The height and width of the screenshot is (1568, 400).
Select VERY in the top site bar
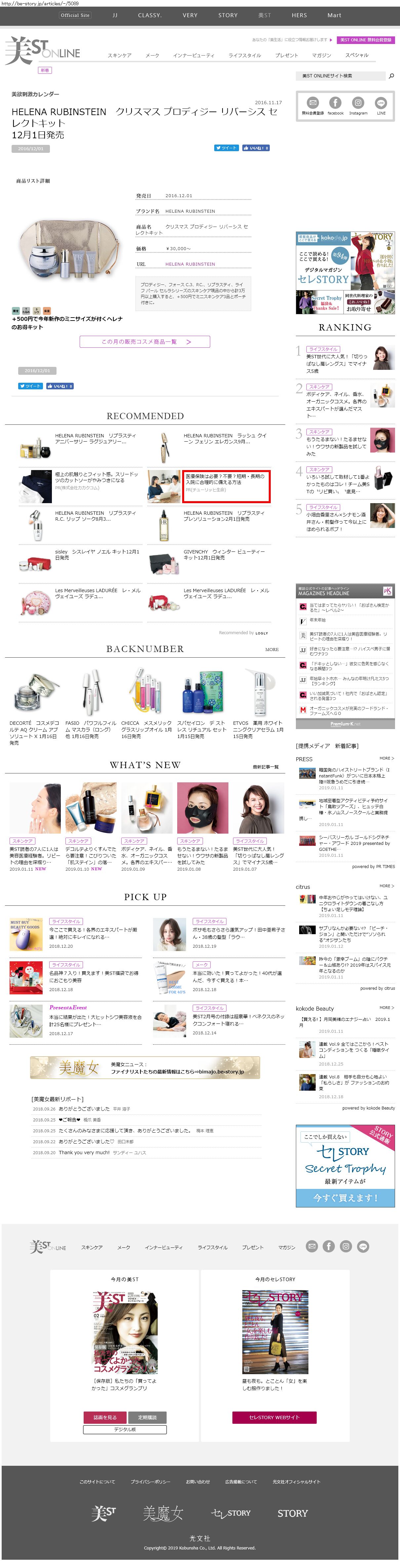190,15
